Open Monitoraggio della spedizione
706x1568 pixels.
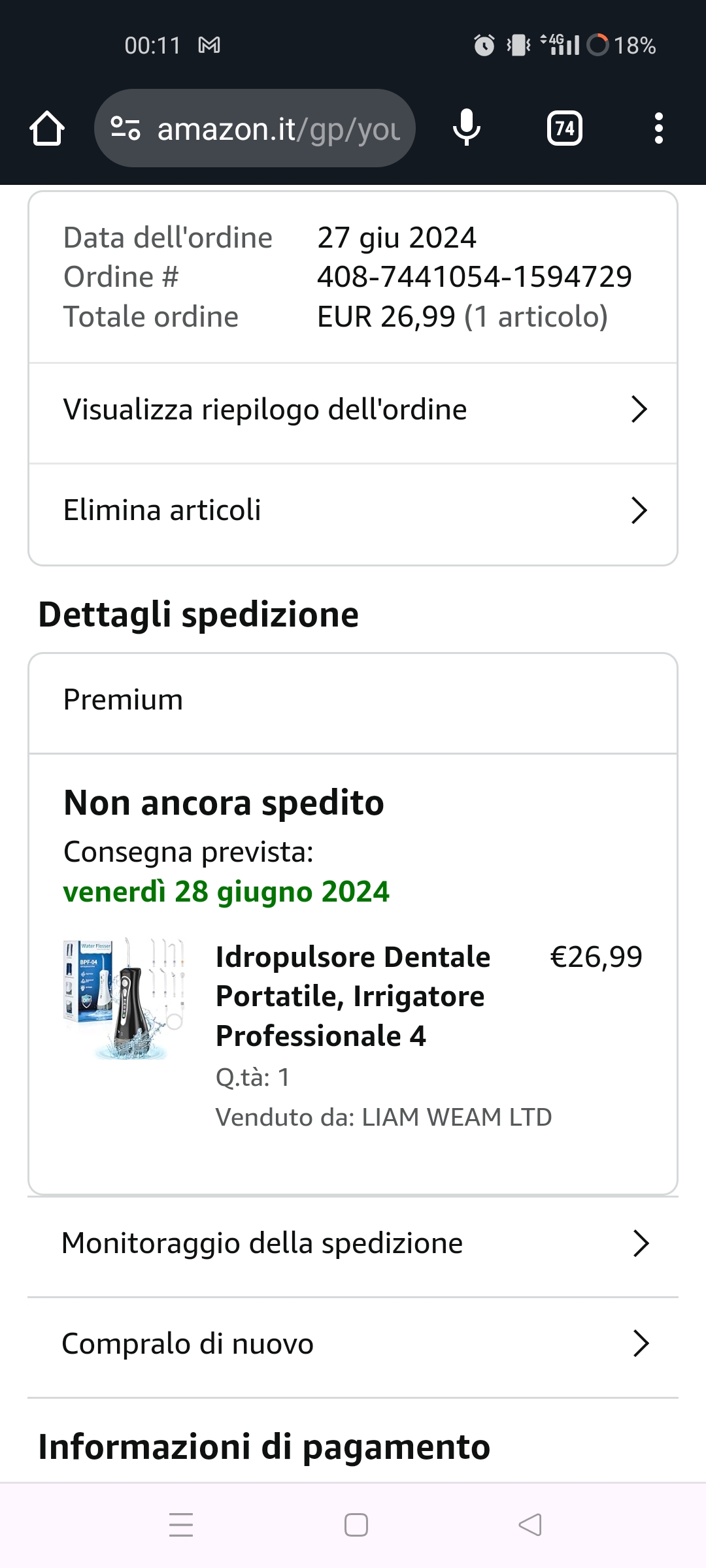353,1244
